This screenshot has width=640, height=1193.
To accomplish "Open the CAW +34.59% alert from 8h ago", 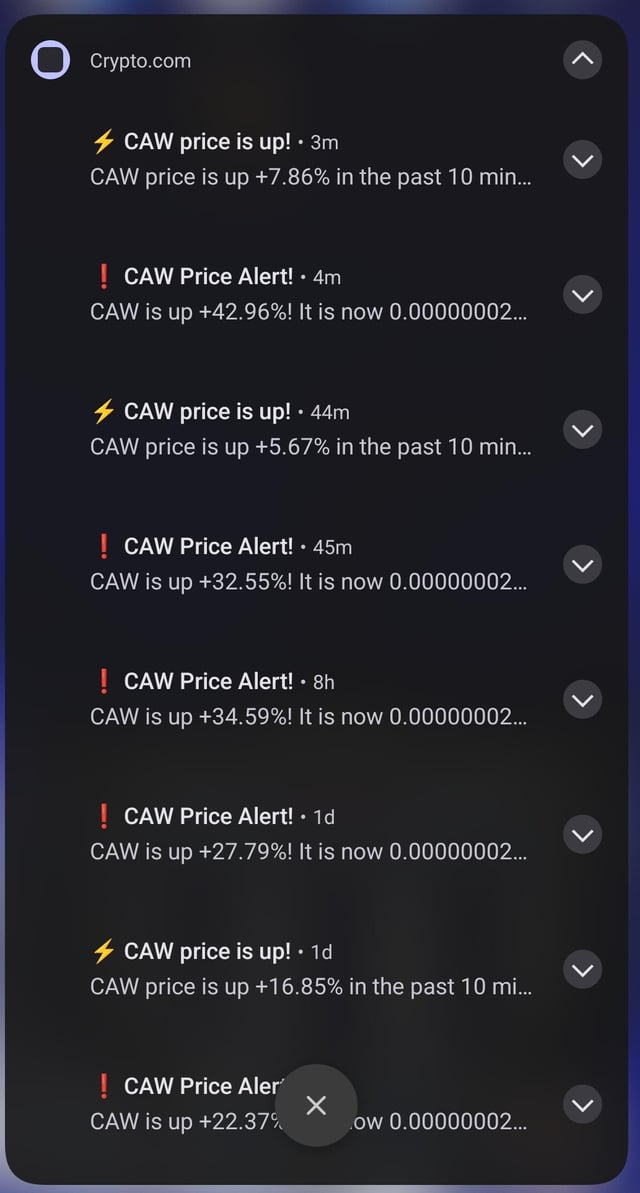I will click(310, 700).
